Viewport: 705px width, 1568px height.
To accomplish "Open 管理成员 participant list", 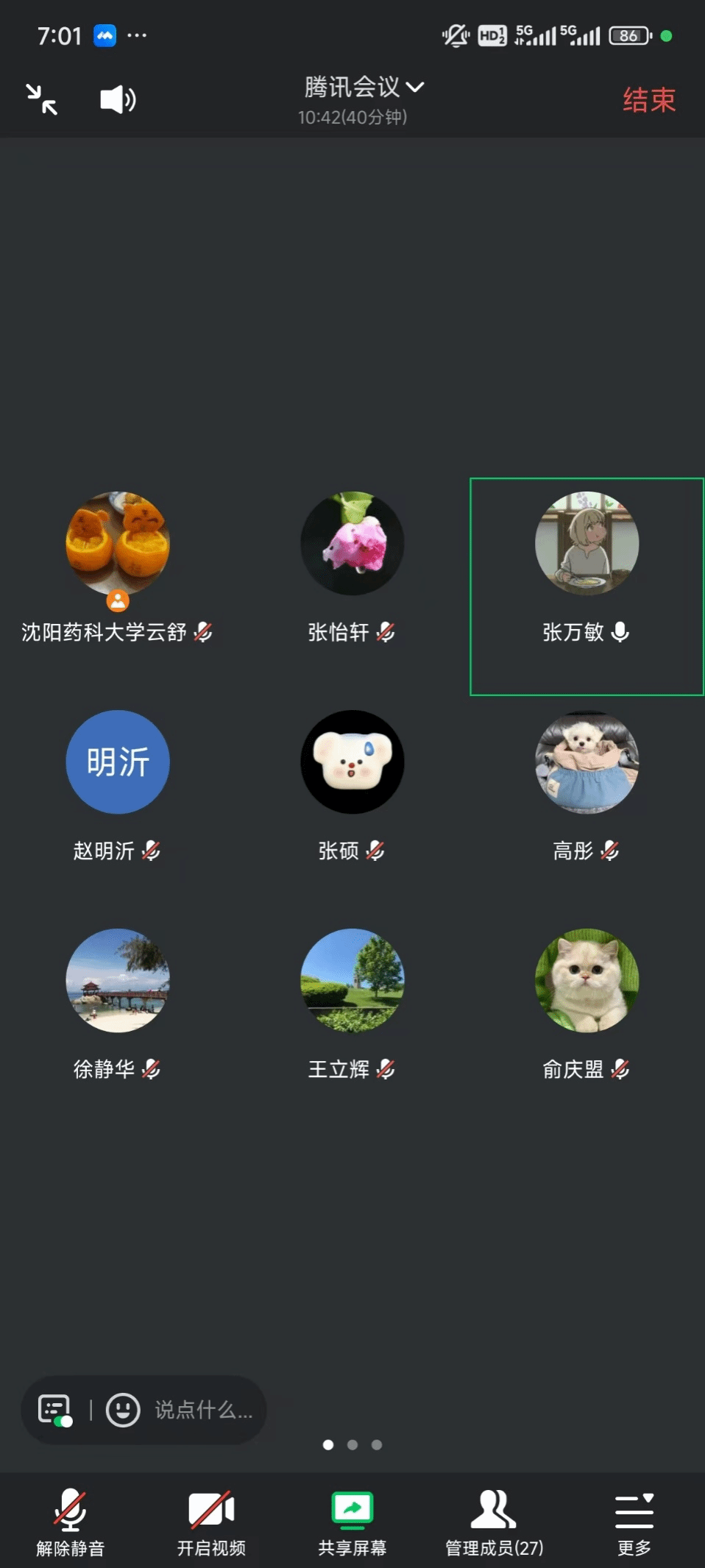I will tap(494, 1521).
